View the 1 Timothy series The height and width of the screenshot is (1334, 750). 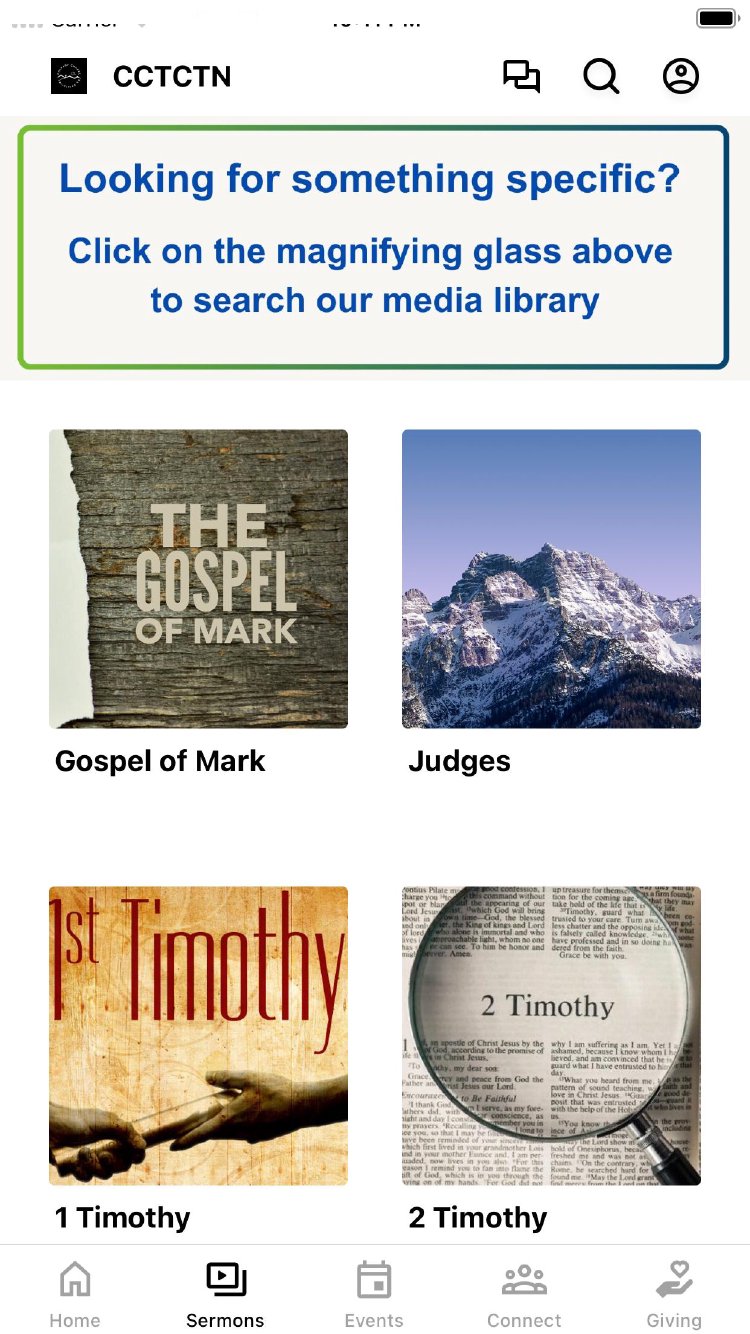coord(198,1035)
